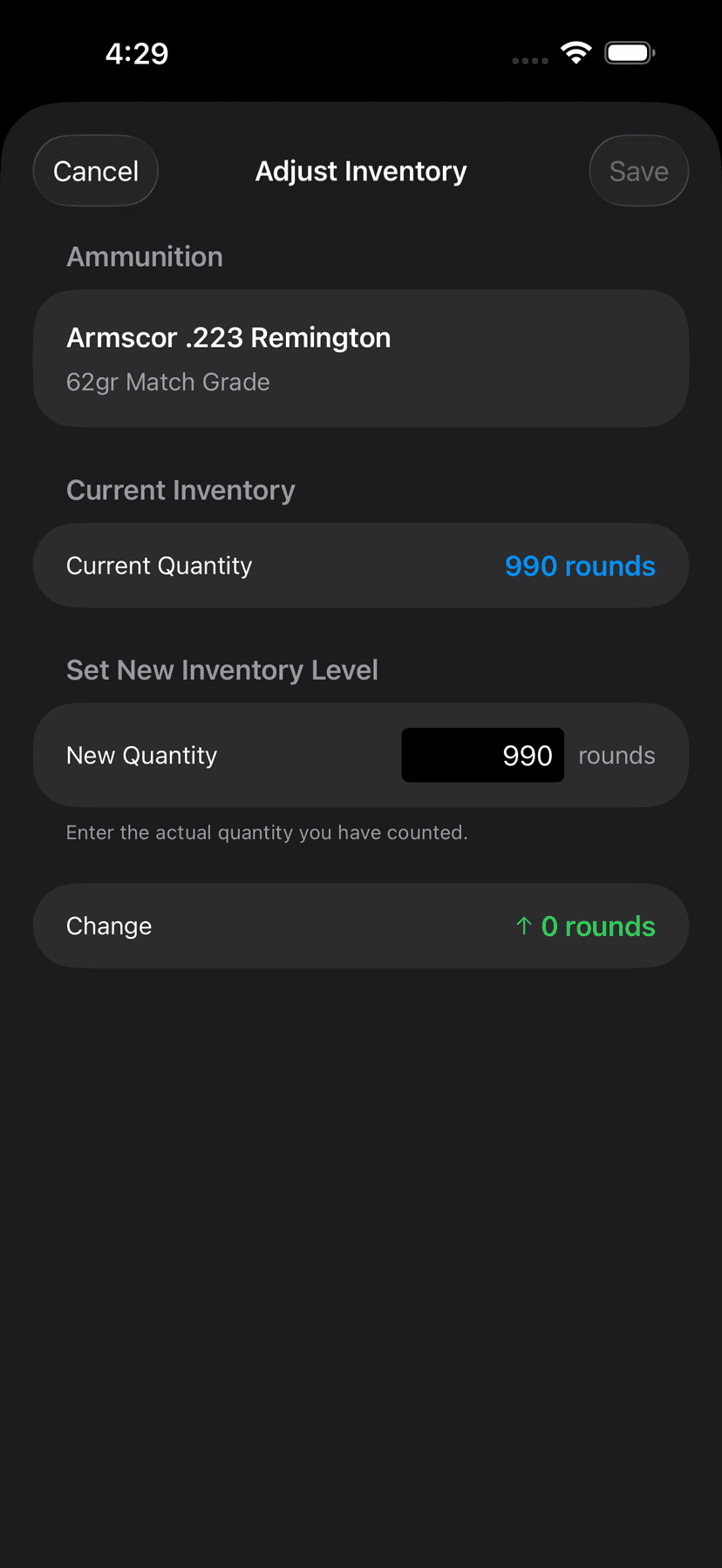The height and width of the screenshot is (1568, 722).
Task: Cancel the inventory adjustment
Action: pos(96,171)
